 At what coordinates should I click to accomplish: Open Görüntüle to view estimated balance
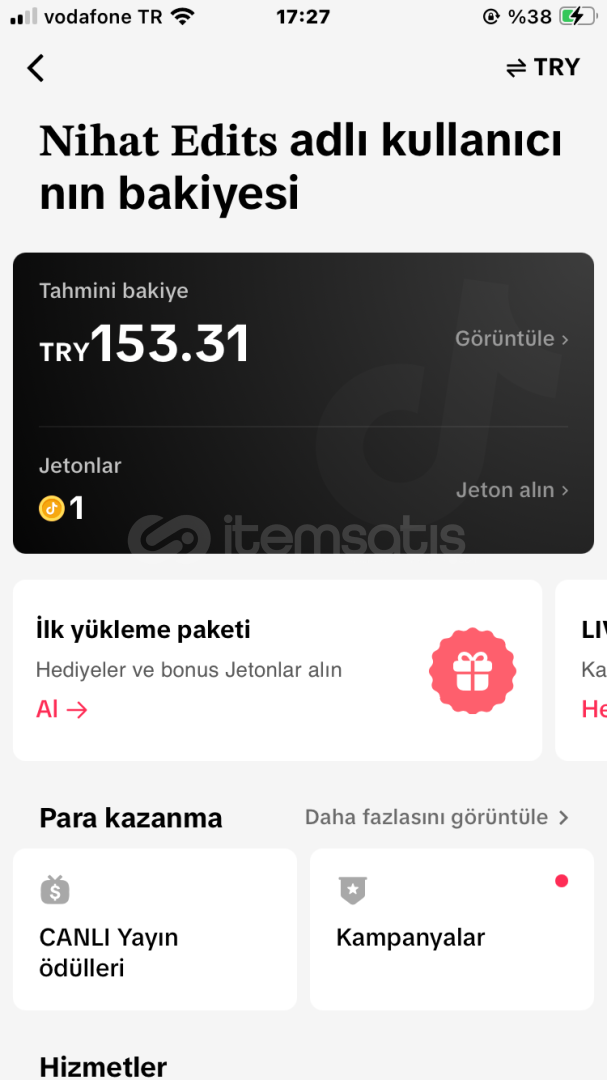coord(511,339)
